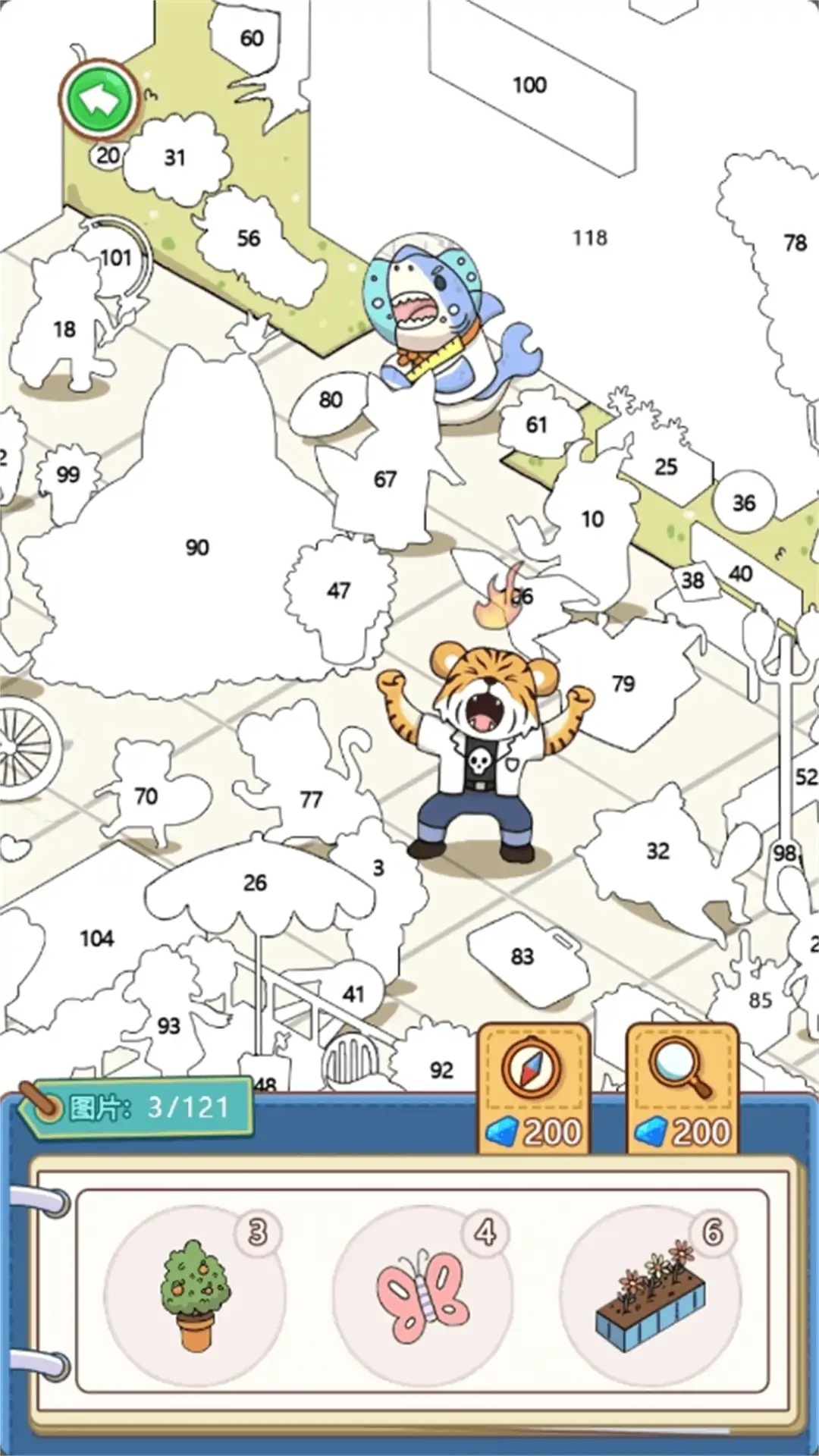819x1456 pixels.
Task: Tap the blank shape numbered 100
Action: (x=529, y=85)
